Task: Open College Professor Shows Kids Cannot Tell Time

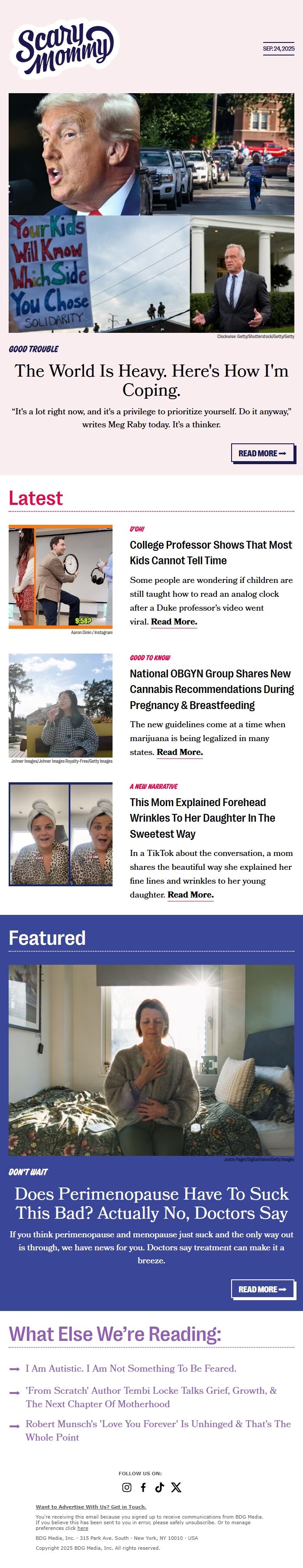Action: [210, 552]
